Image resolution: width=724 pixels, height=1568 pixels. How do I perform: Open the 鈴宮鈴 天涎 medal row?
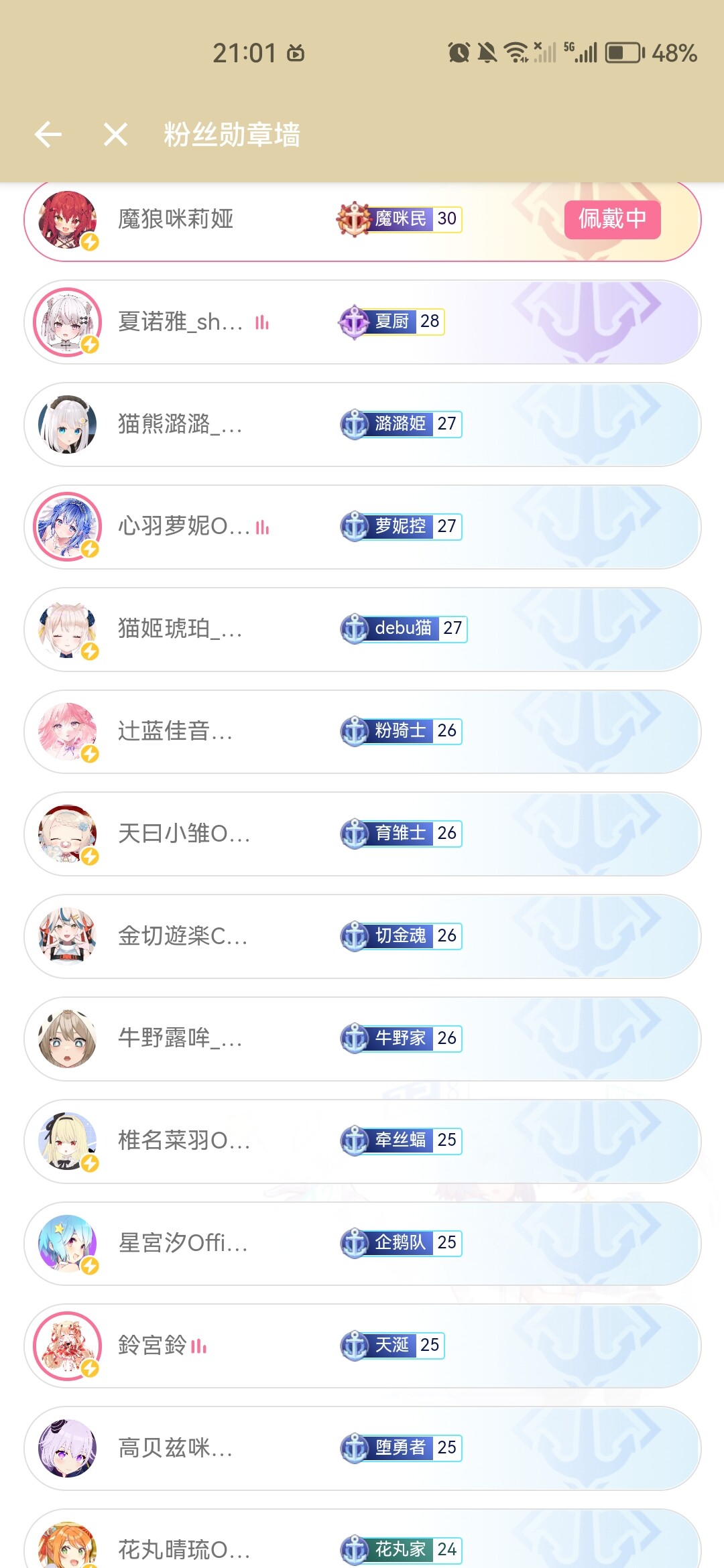coord(363,1346)
